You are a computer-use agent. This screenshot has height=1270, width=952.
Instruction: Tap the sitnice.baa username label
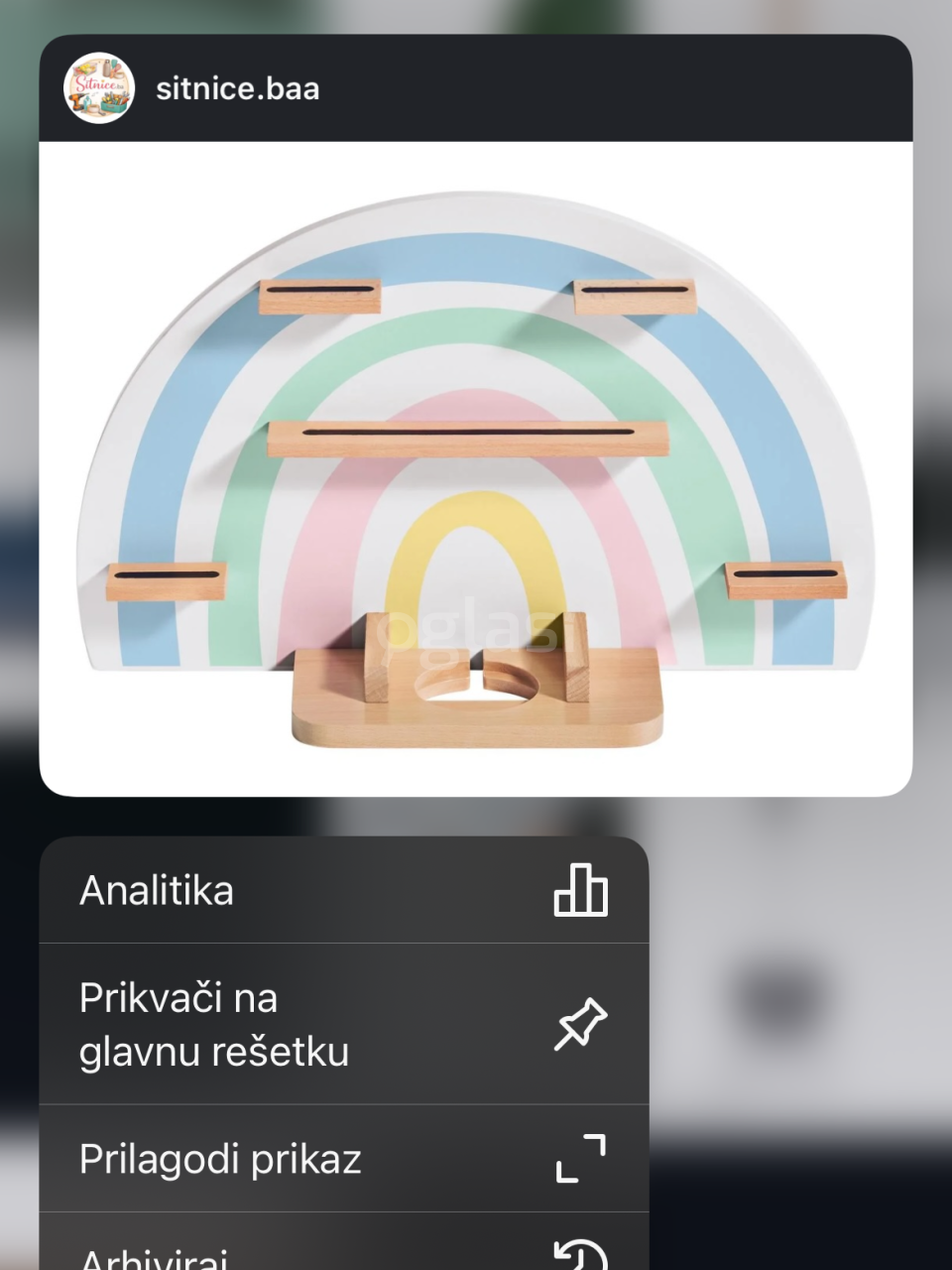[x=238, y=88]
